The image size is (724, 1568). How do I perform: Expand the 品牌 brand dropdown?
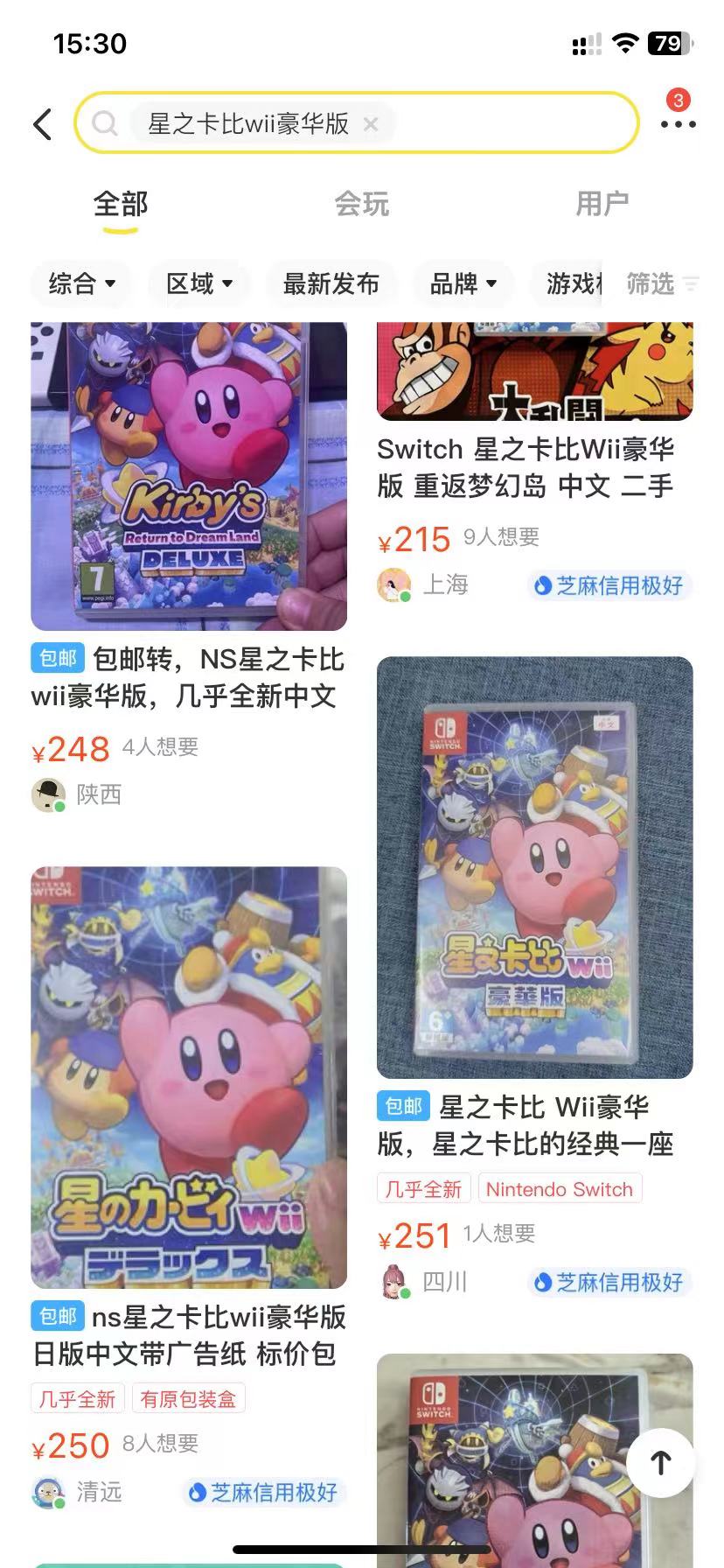click(463, 283)
